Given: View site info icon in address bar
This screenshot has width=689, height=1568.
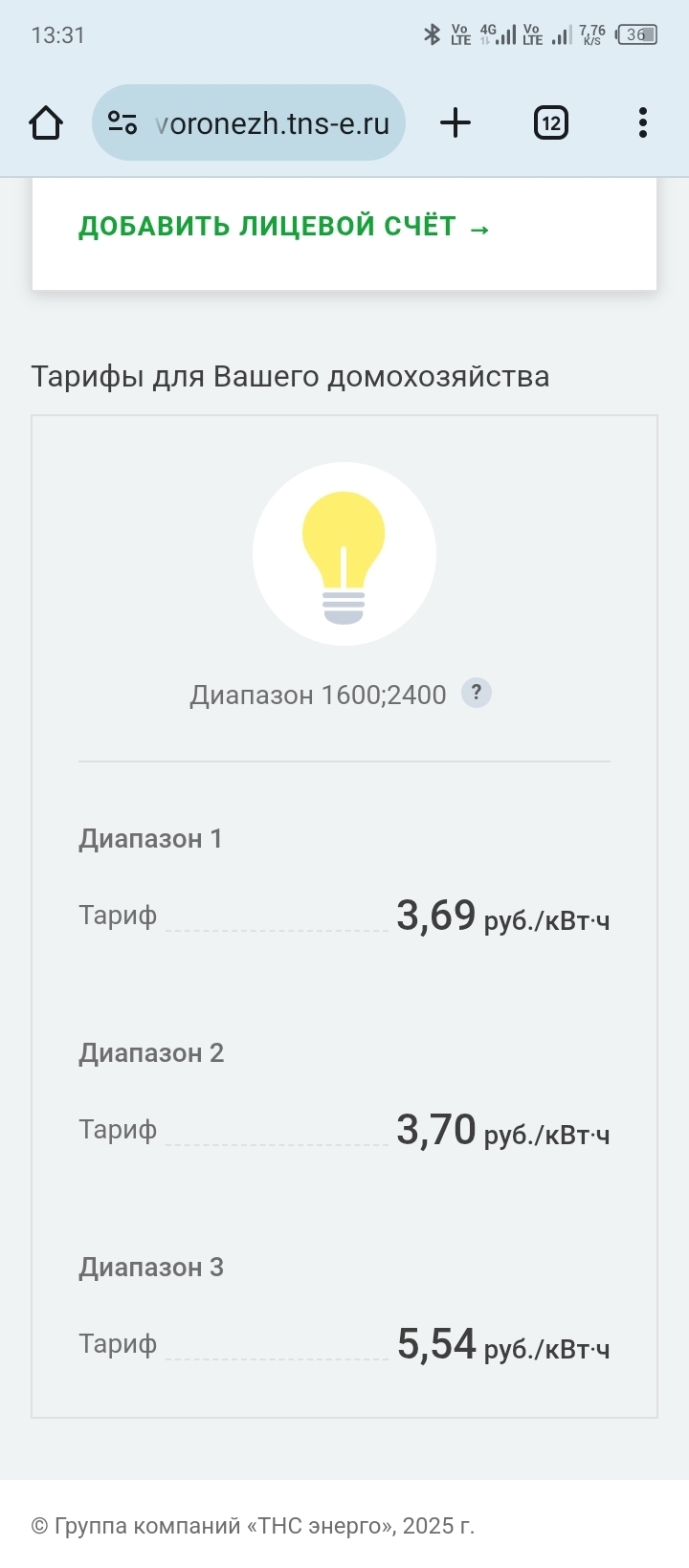Looking at the screenshot, I should 122,122.
